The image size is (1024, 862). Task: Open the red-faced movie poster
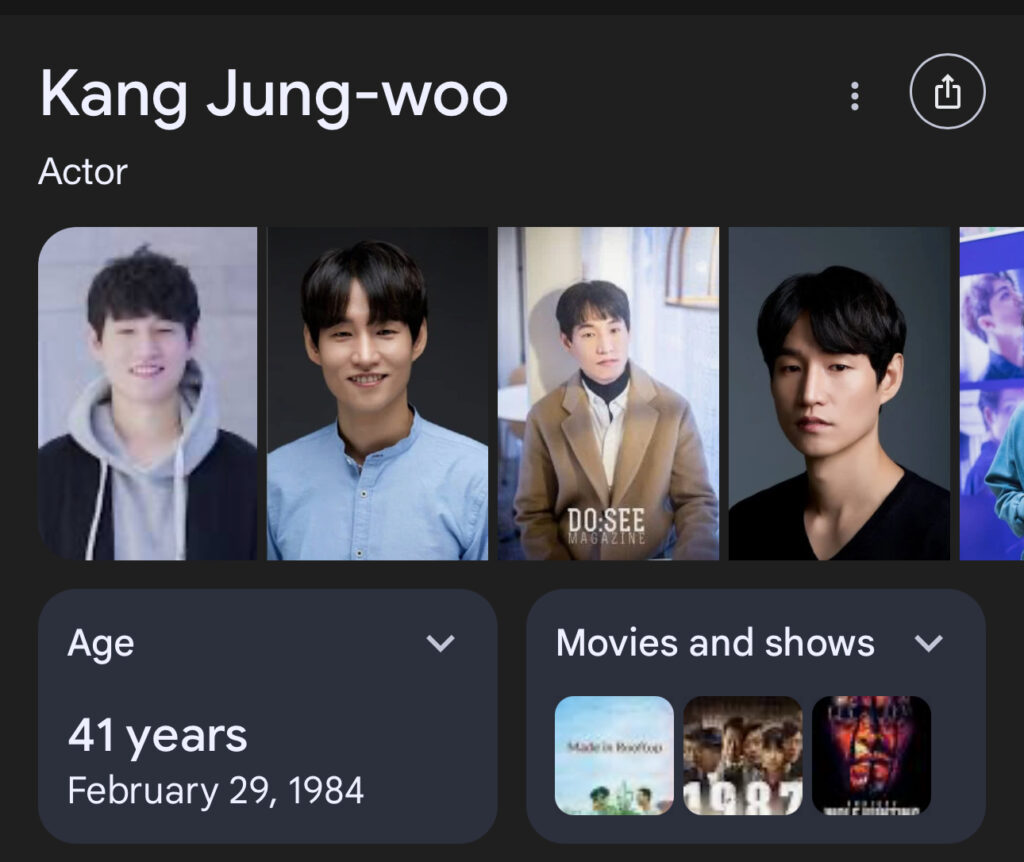point(871,755)
